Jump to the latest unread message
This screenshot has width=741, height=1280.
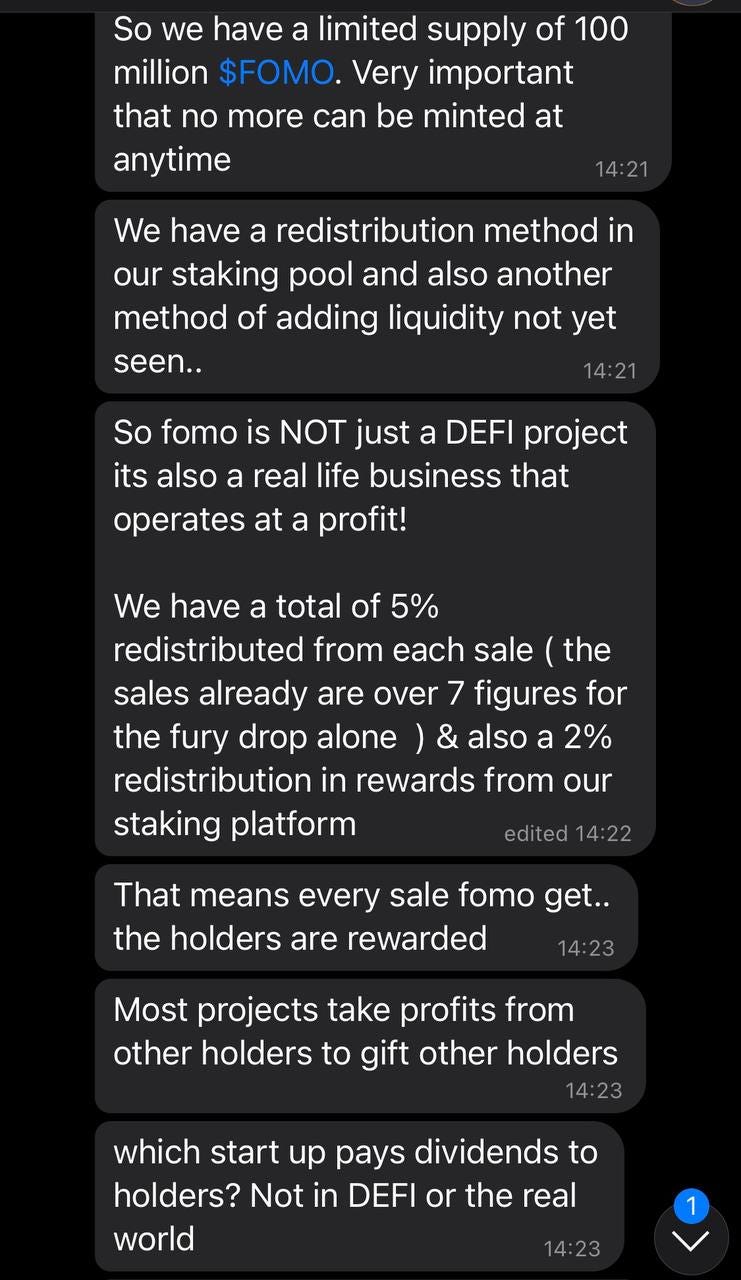tap(691, 1238)
